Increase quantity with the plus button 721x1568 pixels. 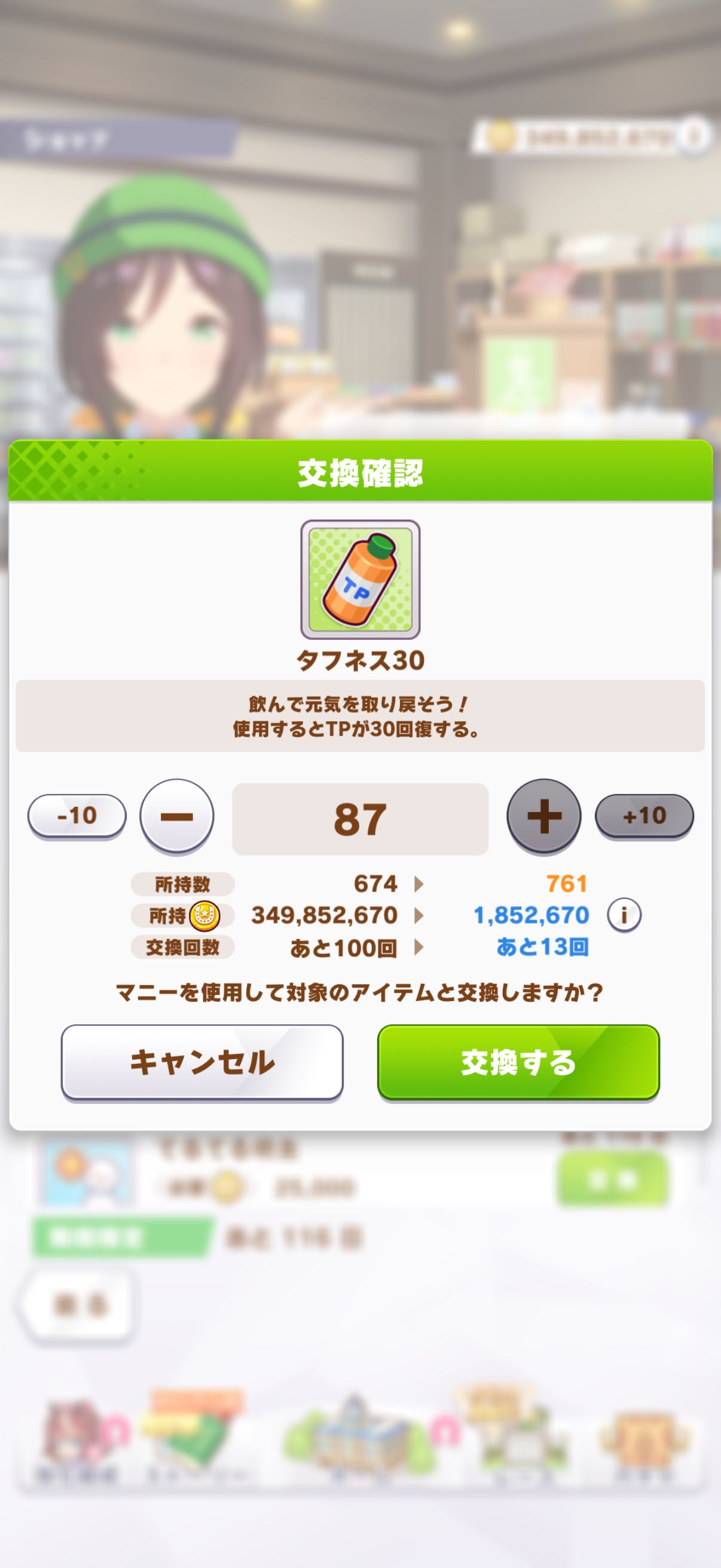[x=543, y=816]
